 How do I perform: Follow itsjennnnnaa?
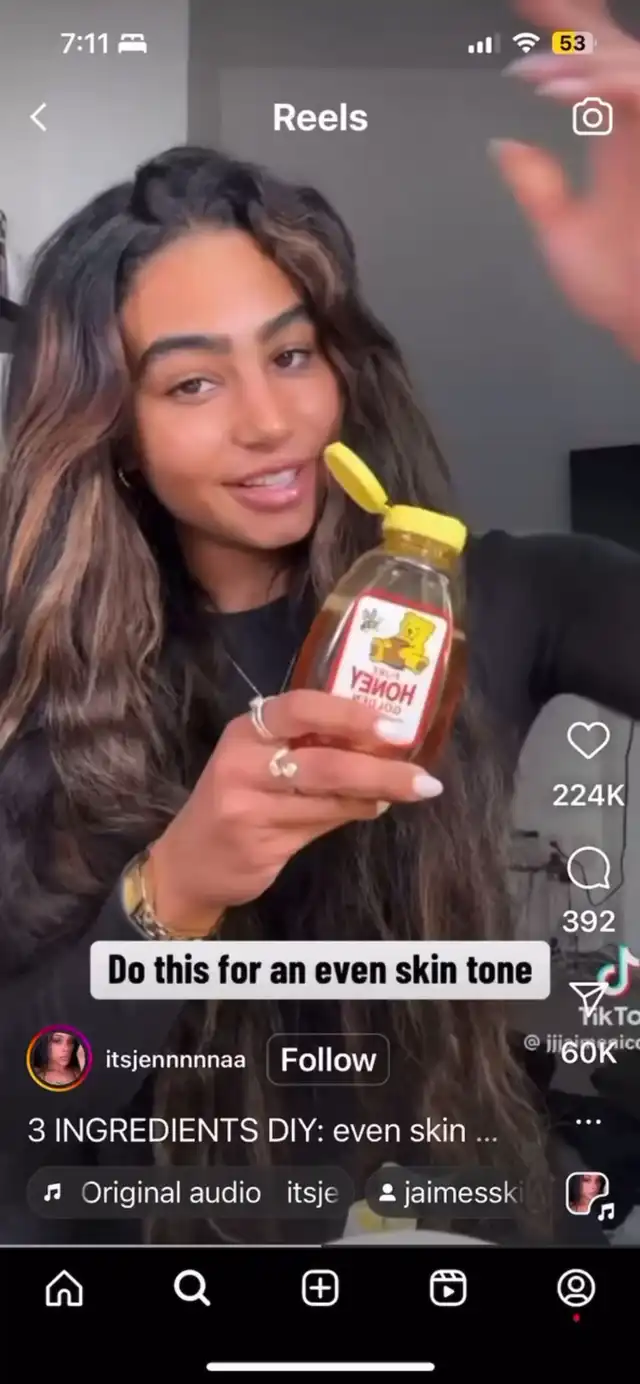tap(327, 1060)
